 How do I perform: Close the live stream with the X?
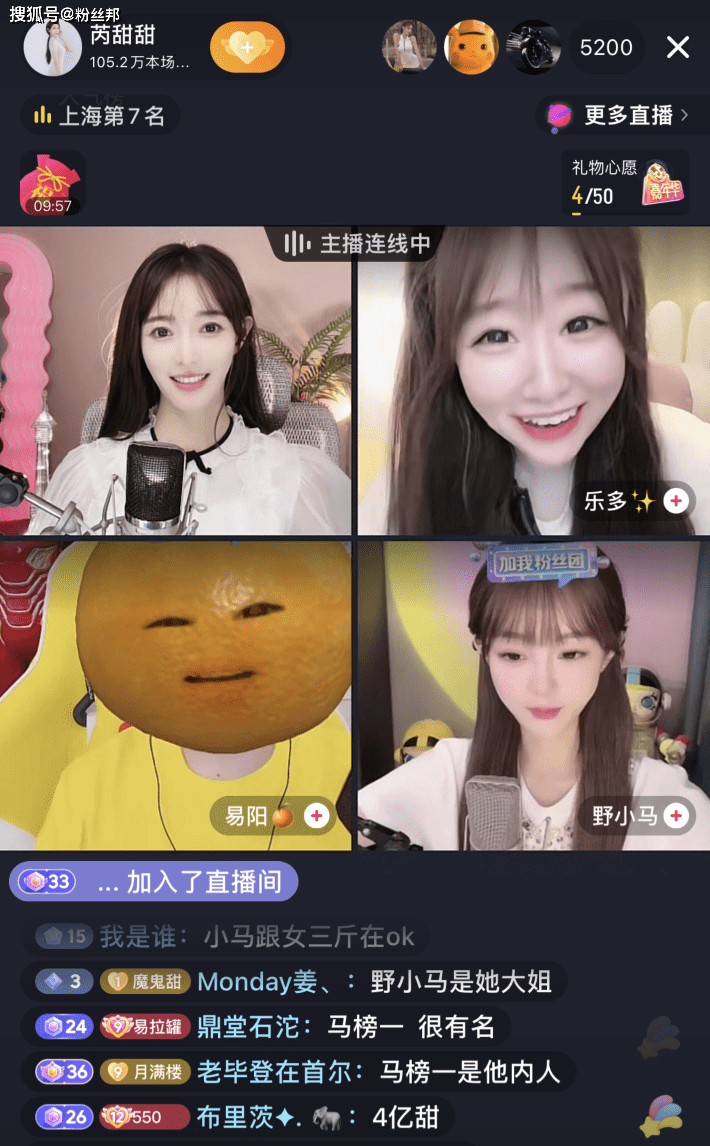[x=678, y=47]
